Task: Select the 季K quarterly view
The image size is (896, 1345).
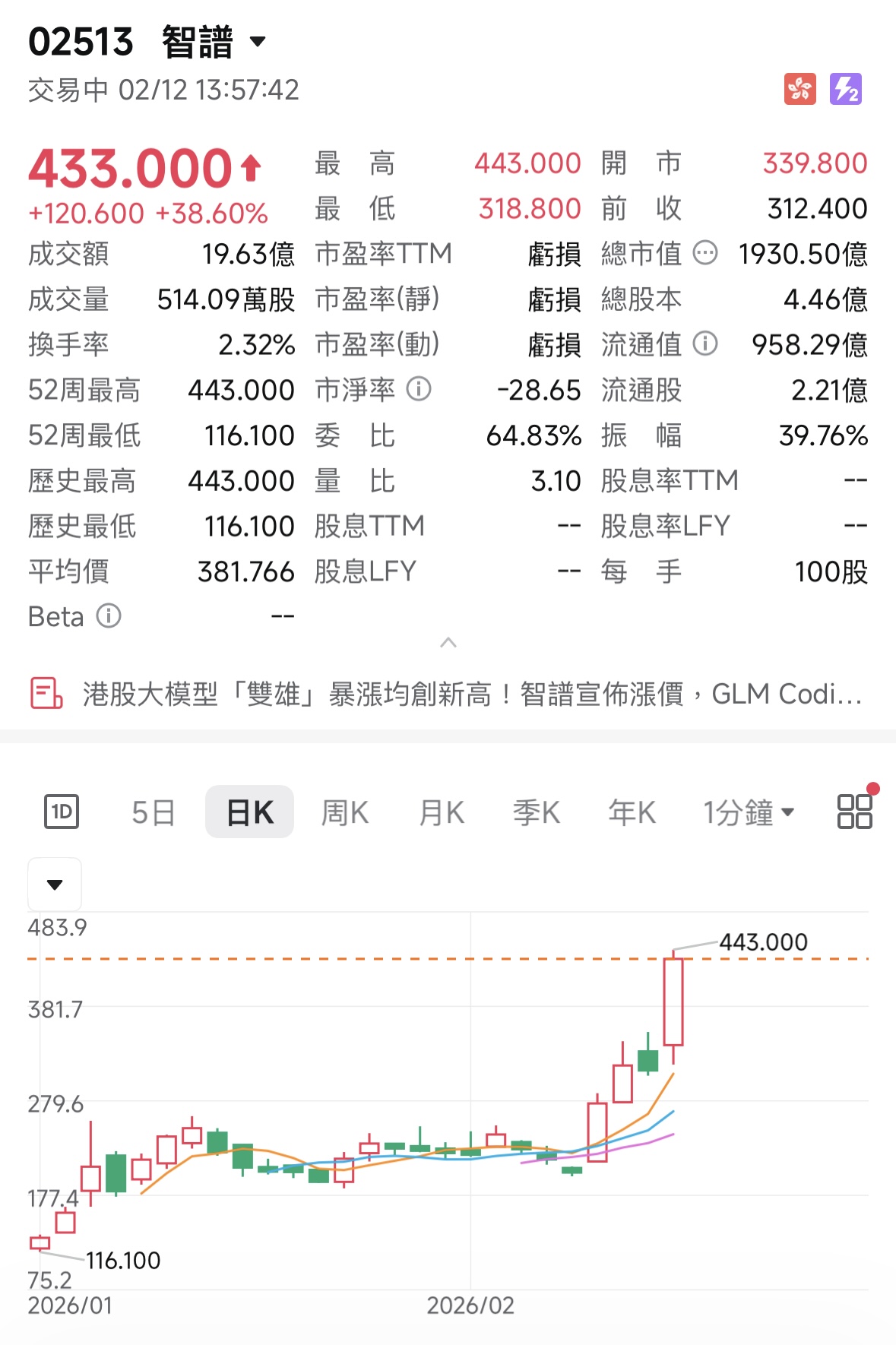Action: click(536, 812)
